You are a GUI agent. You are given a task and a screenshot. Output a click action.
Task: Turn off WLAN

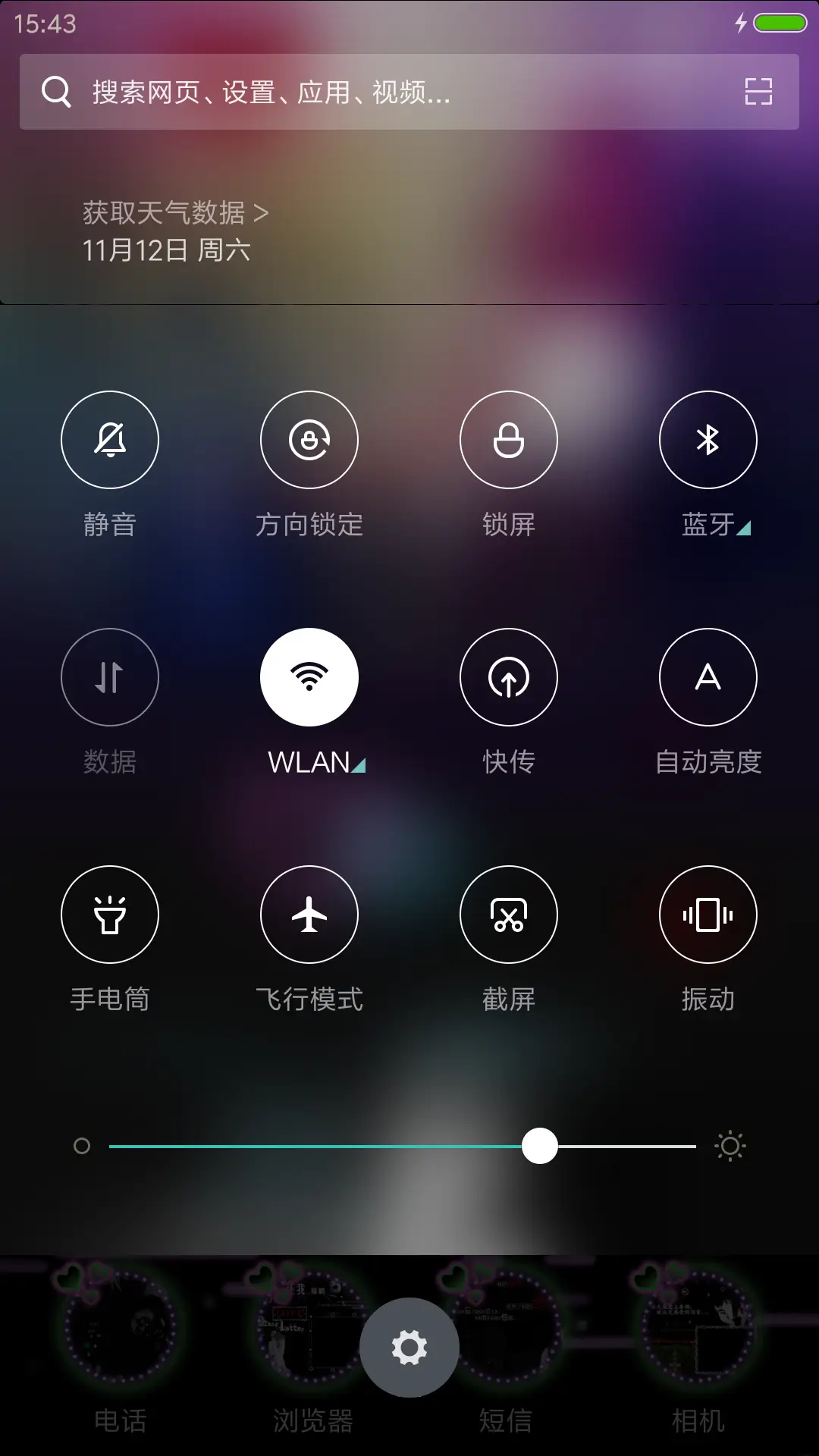(x=309, y=677)
